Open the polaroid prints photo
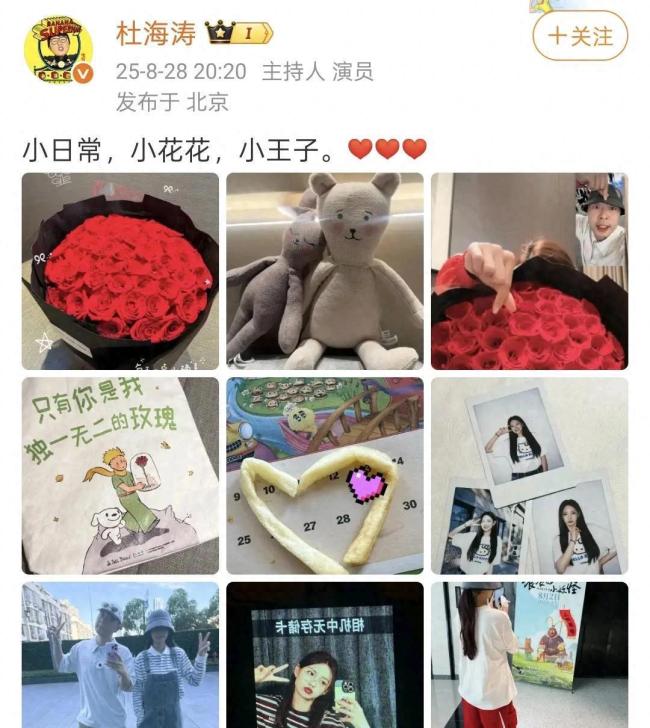 click(529, 475)
